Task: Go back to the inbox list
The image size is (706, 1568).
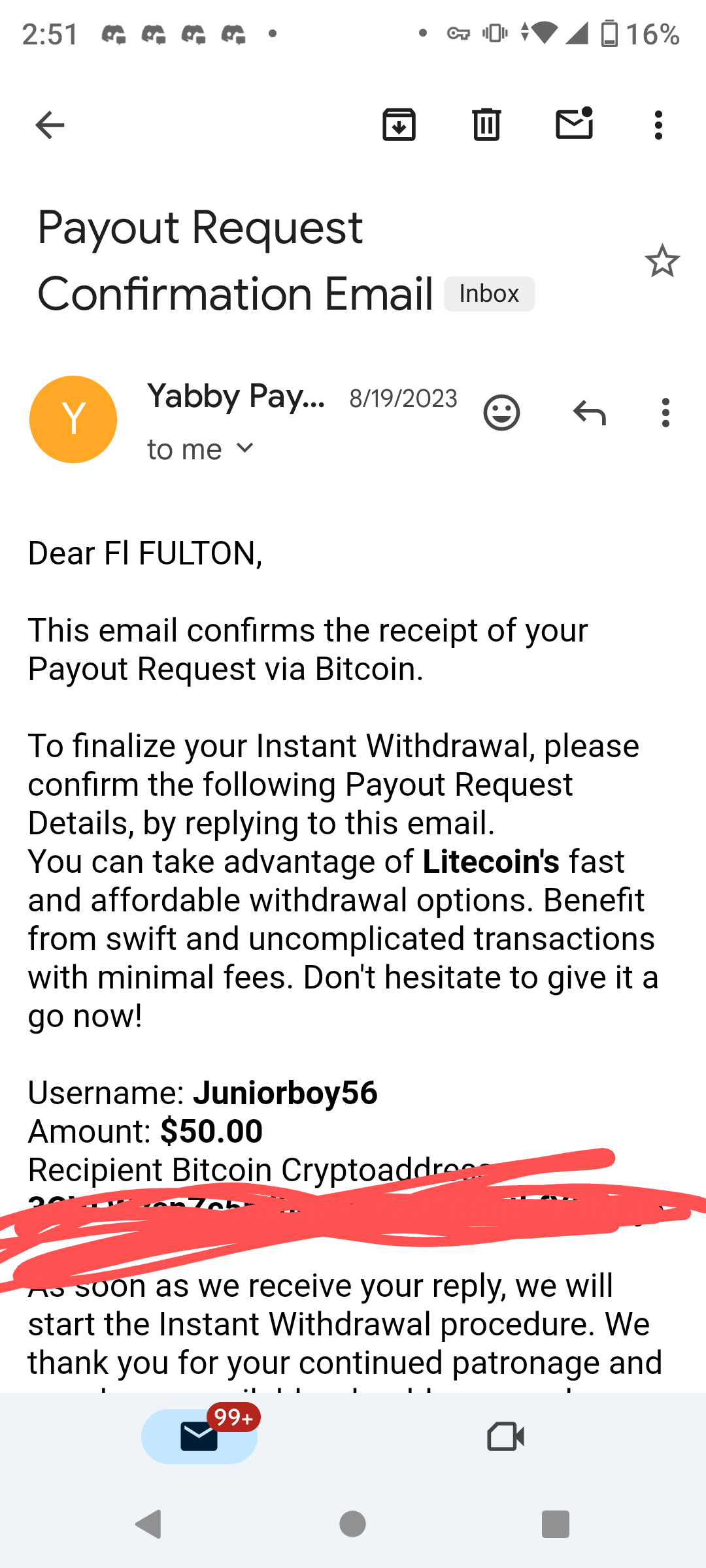Action: click(50, 125)
